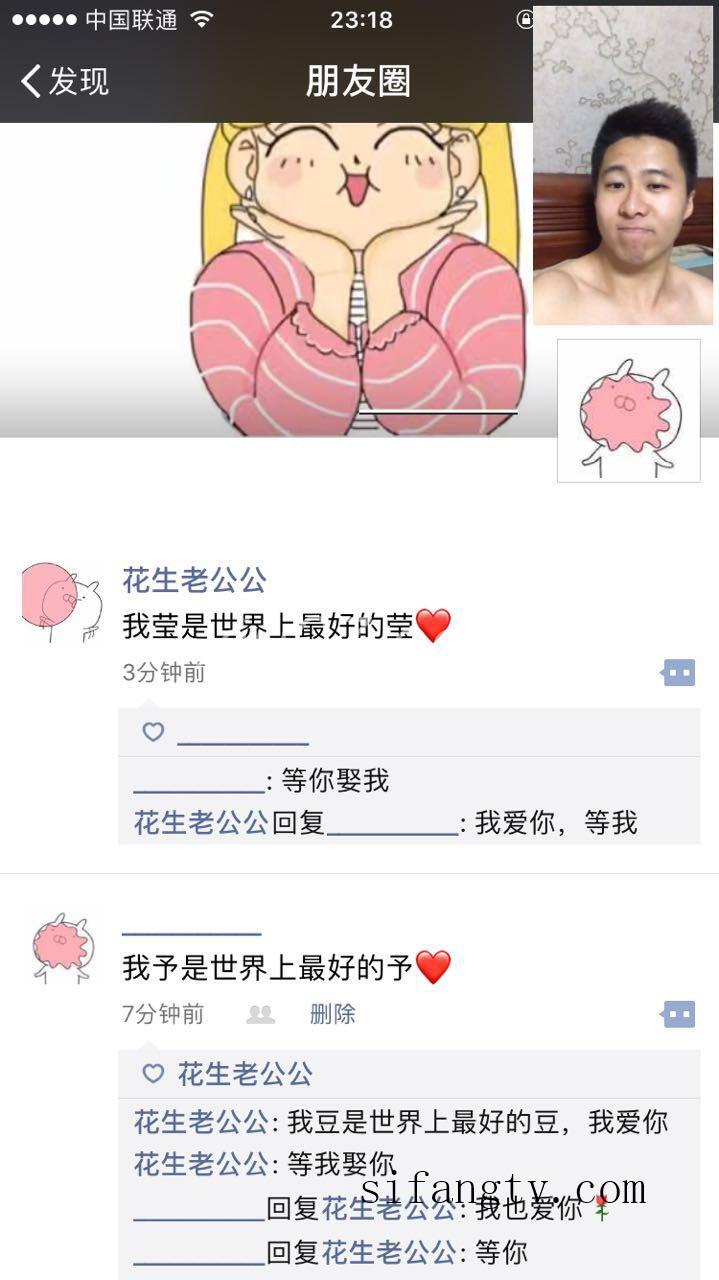Delete the post from 7分钟前
719x1280 pixels.
[x=332, y=1015]
